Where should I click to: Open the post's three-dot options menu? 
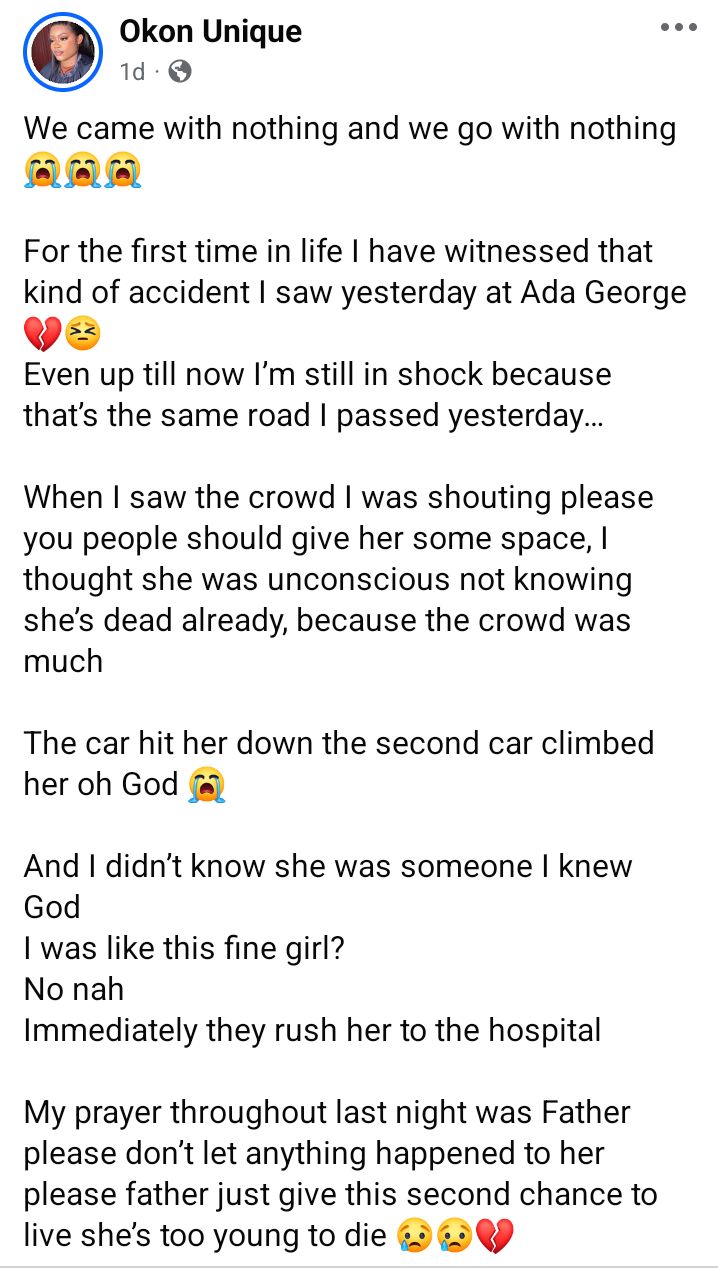pyautogui.click(x=679, y=28)
